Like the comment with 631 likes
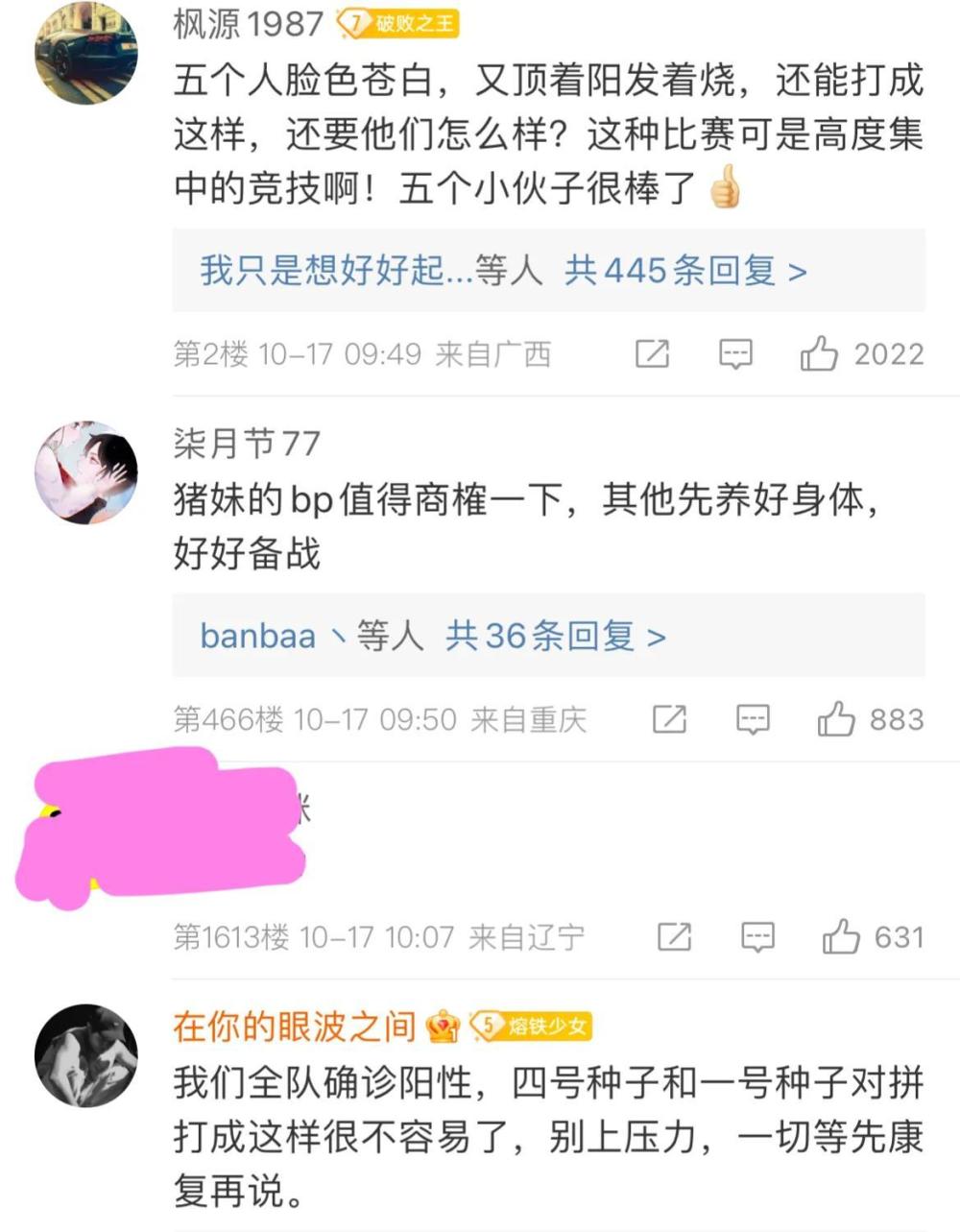This screenshot has height=1232, width=960. coord(841,937)
